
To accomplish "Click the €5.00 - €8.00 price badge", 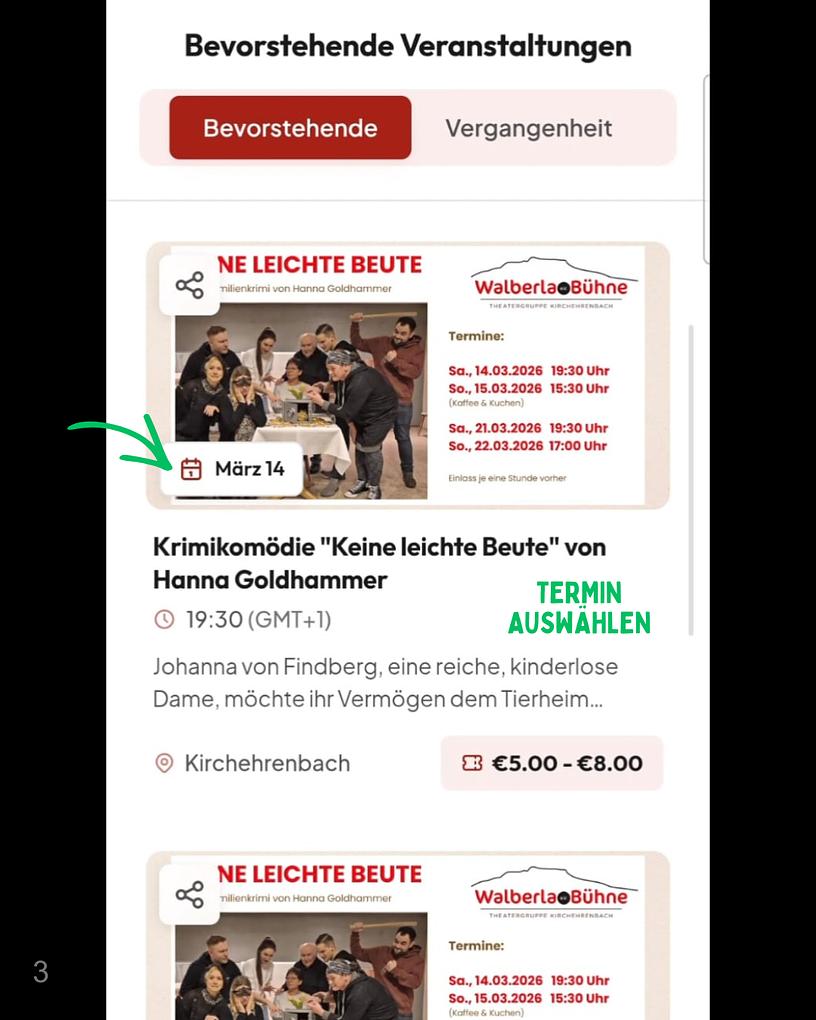I will point(551,763).
